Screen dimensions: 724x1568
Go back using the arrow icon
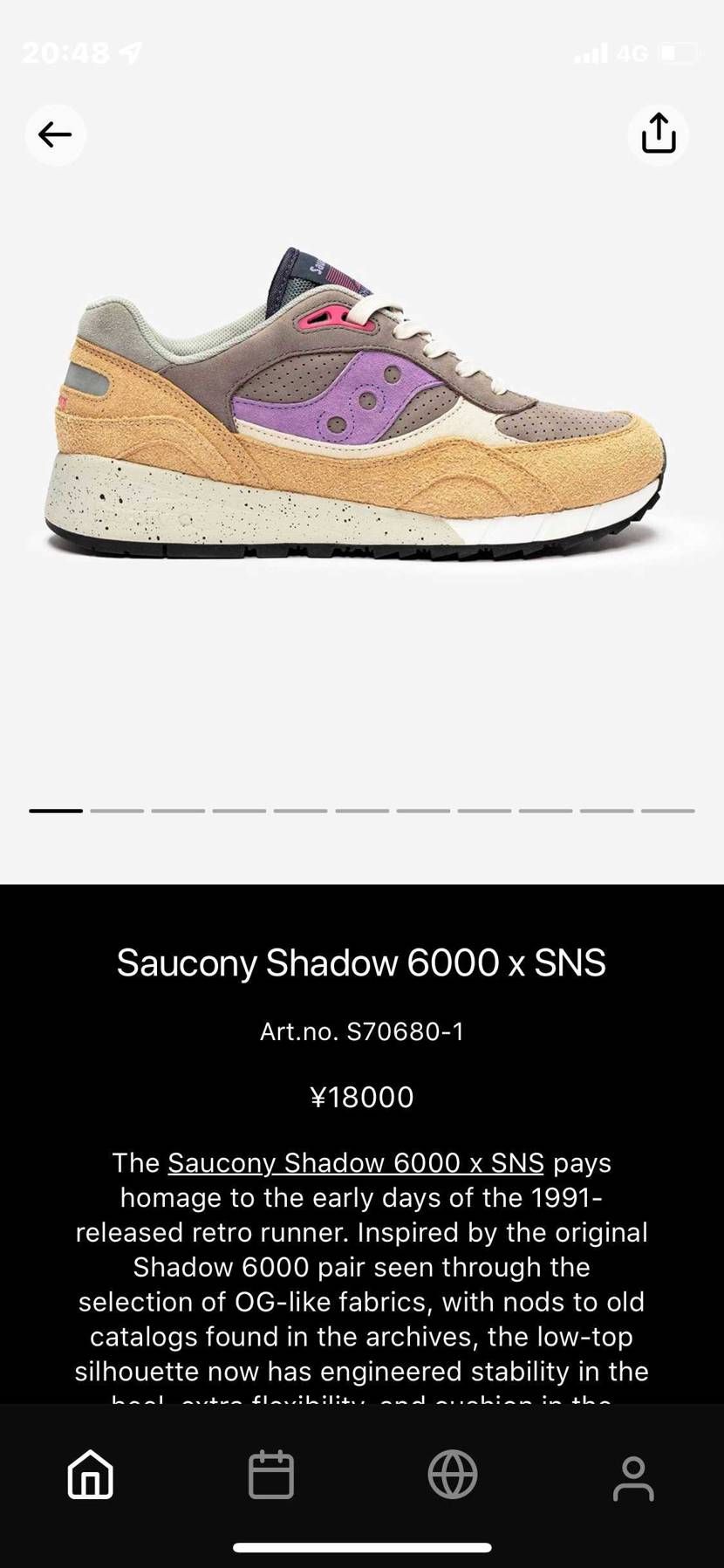(55, 134)
